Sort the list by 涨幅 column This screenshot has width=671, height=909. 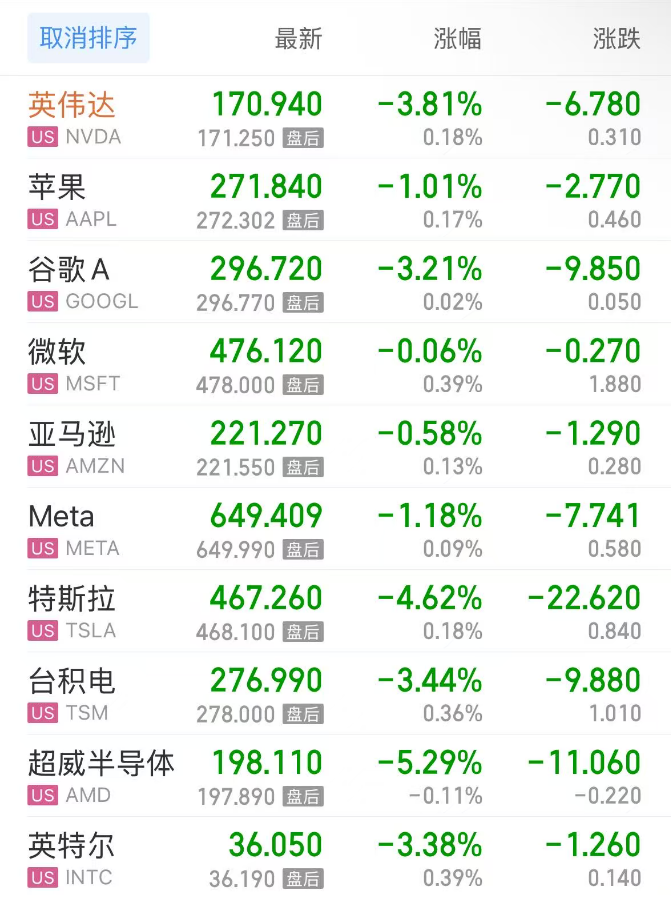458,39
